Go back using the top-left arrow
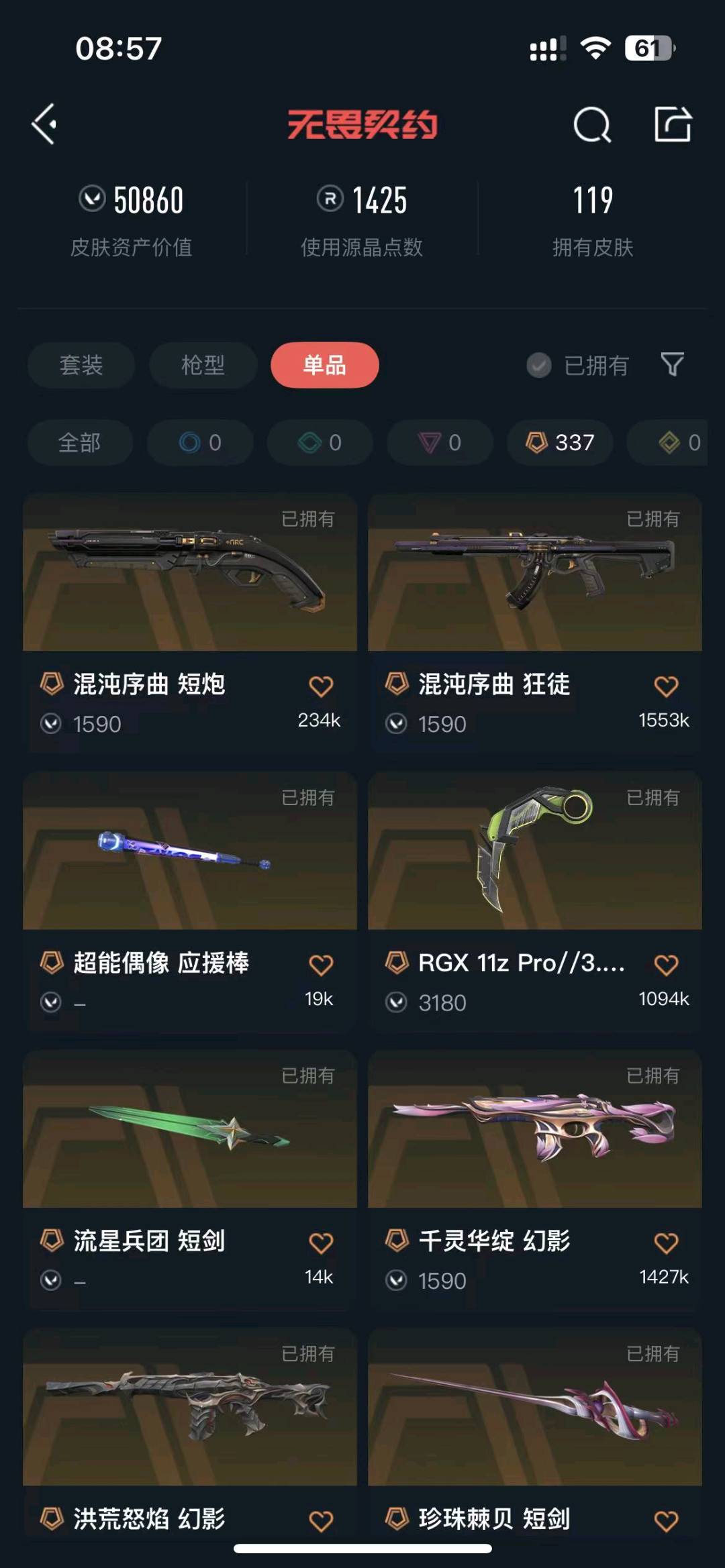 (44, 124)
